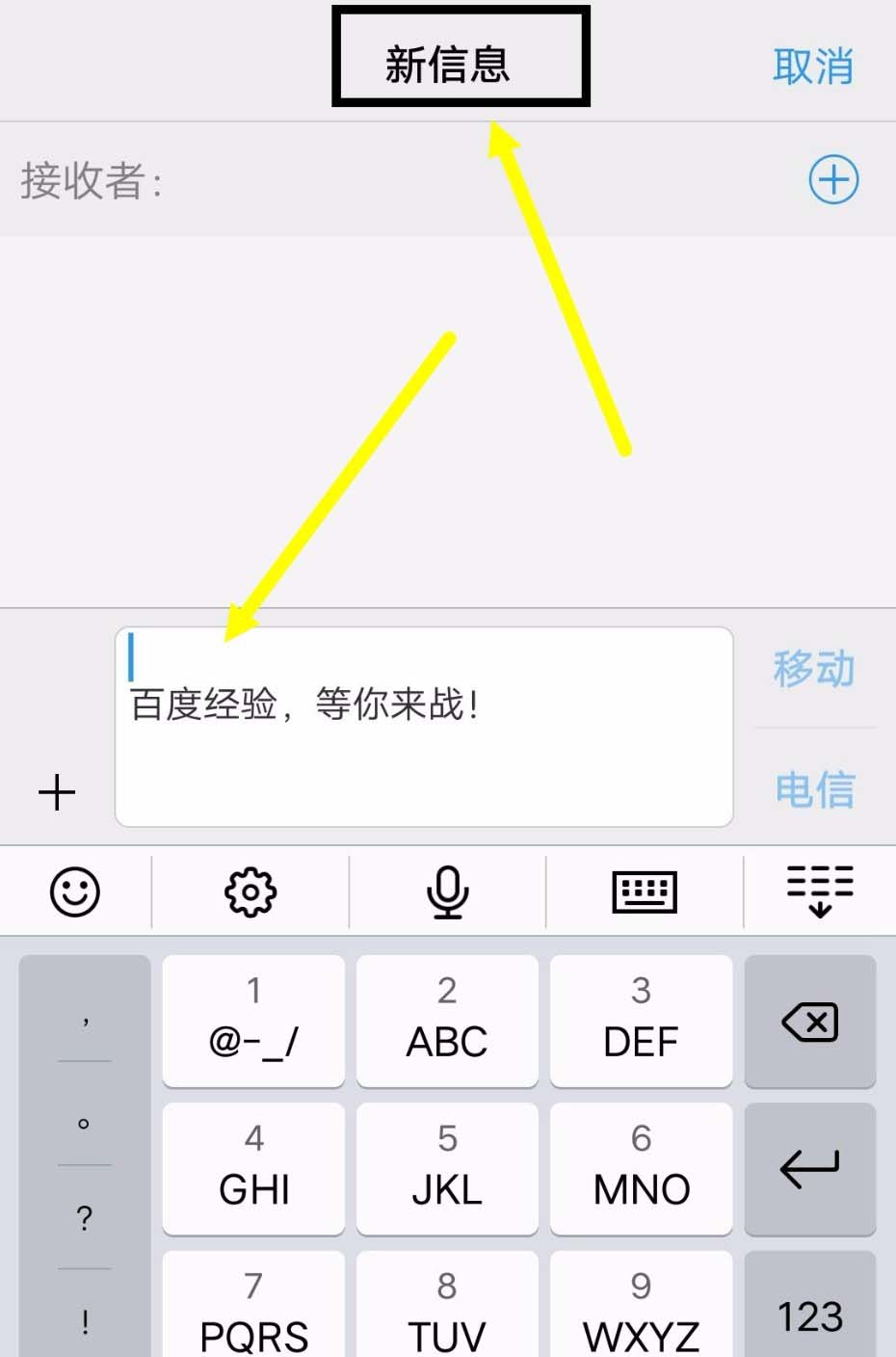
Task: Switch to the 123 number keyboard
Action: tap(809, 1316)
